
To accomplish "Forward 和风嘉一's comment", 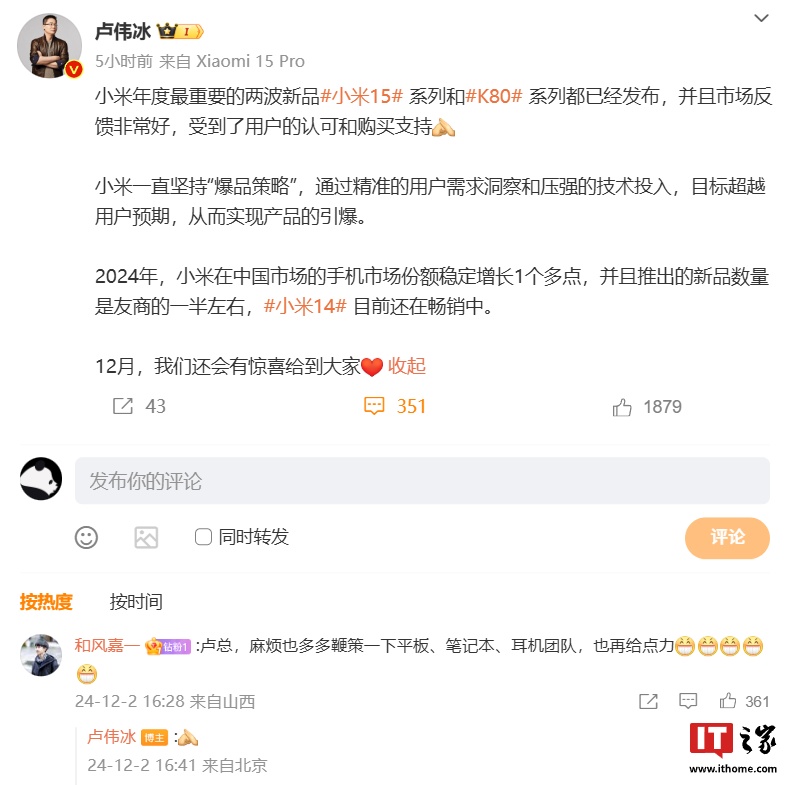I will click(648, 701).
